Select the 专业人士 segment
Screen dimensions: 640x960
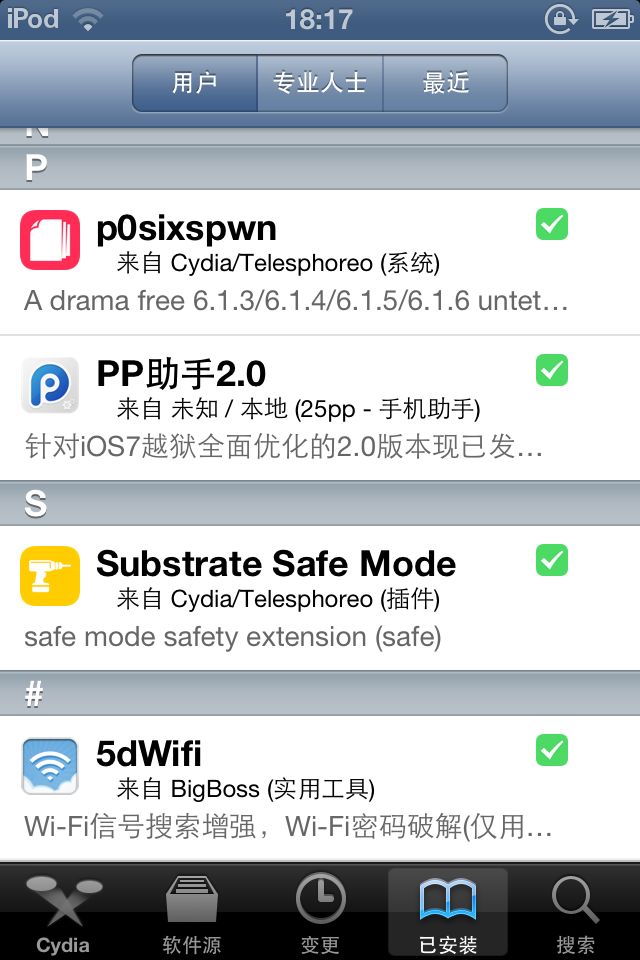tap(320, 83)
